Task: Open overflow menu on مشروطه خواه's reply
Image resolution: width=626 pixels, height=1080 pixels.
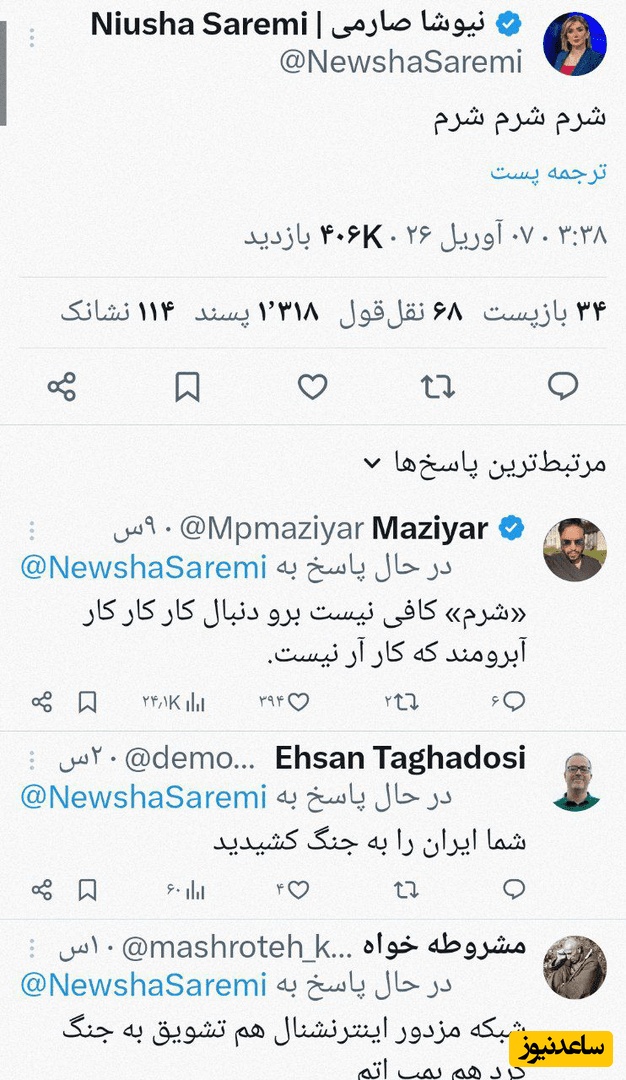Action: point(32,946)
